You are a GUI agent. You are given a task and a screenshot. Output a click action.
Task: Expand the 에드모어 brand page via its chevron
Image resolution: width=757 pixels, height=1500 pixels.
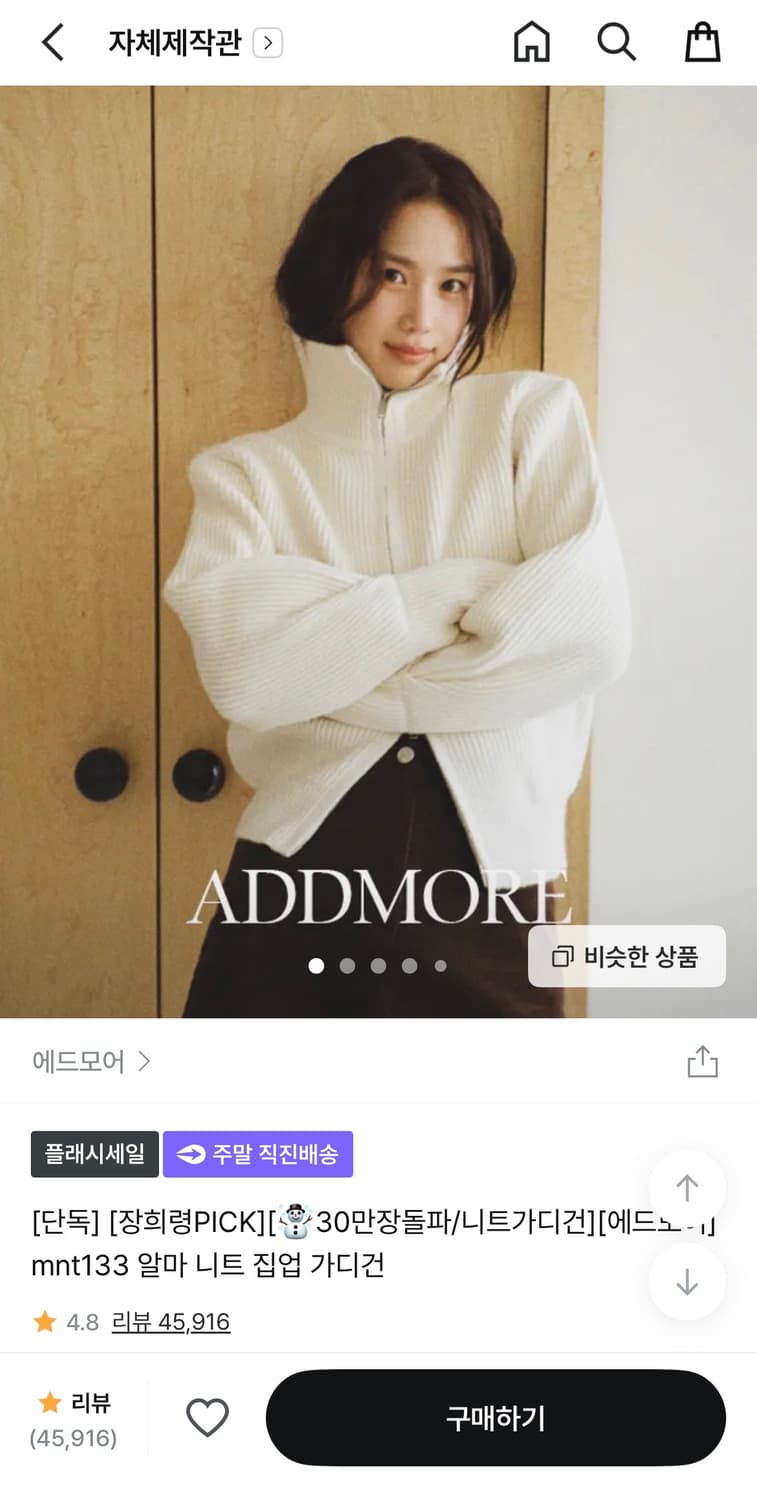pos(145,1063)
